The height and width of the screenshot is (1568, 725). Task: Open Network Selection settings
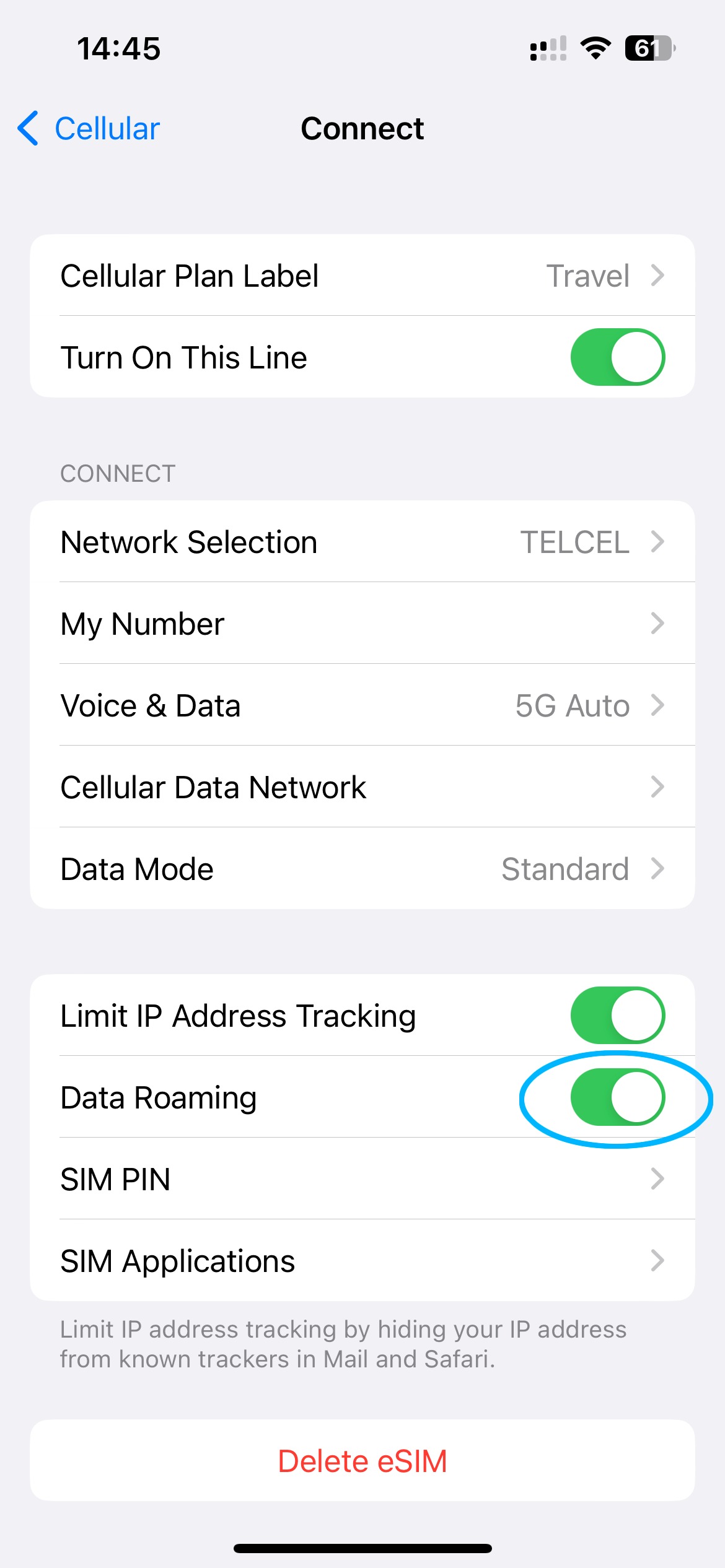(362, 542)
